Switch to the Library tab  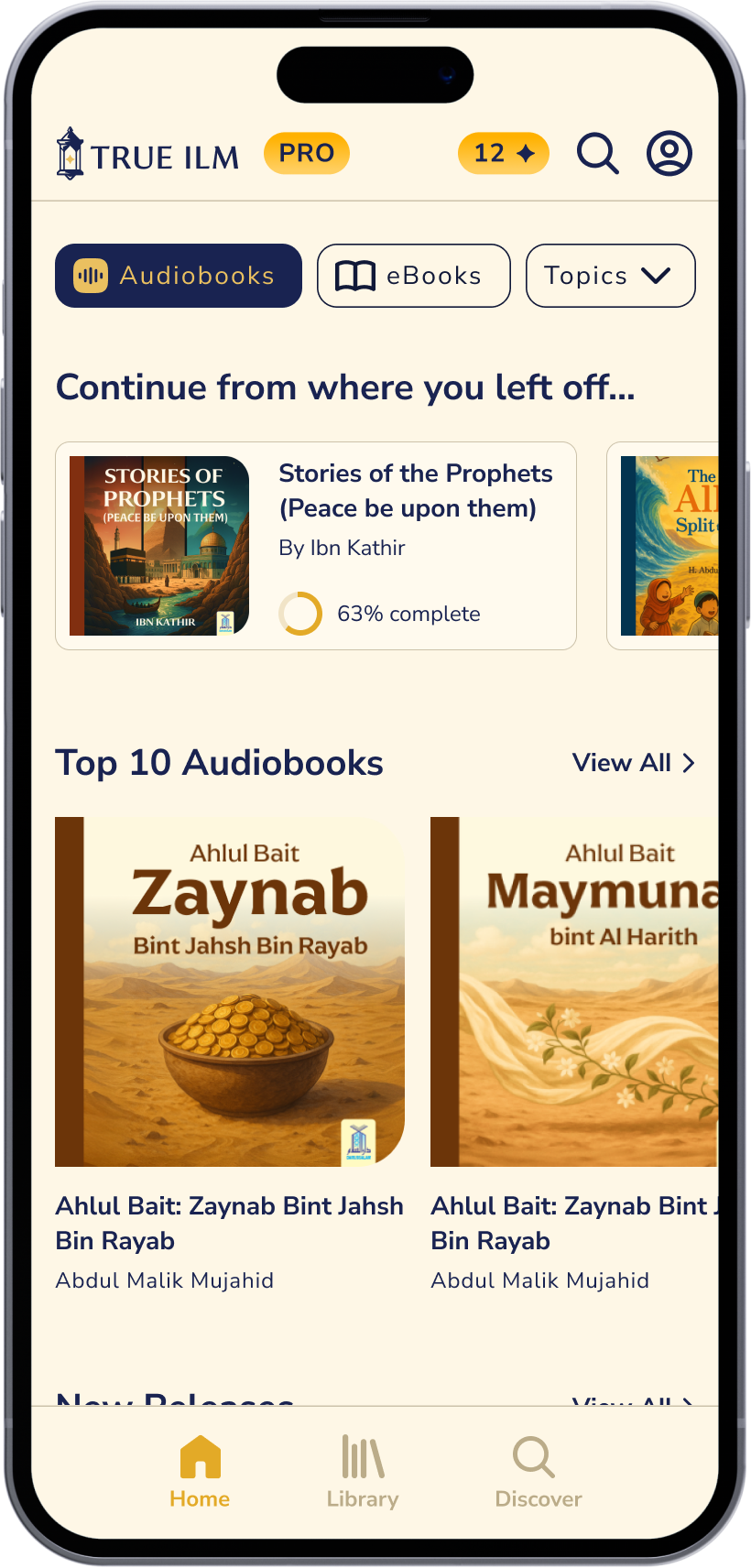(363, 1472)
